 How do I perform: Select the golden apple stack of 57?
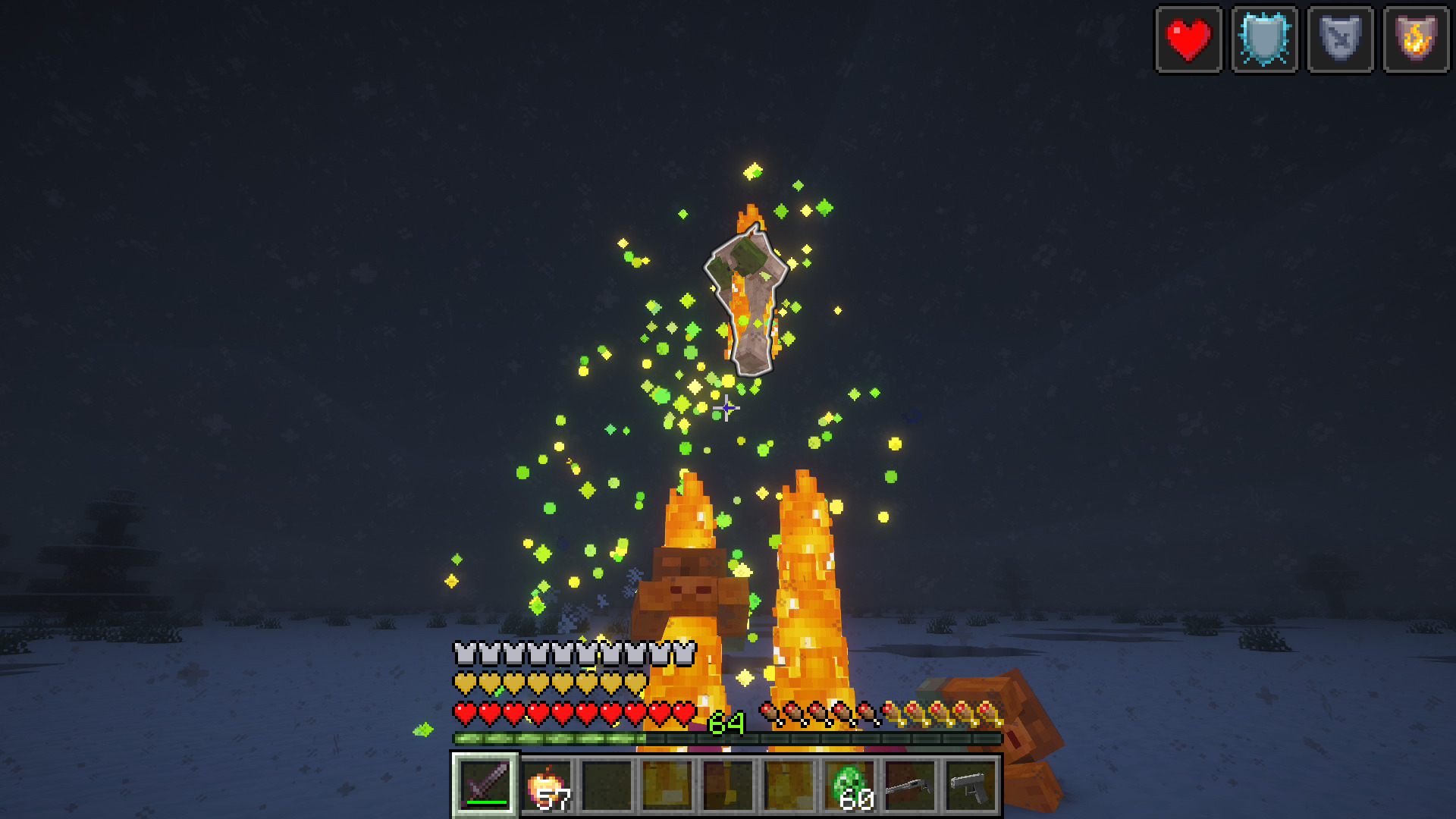pos(546,785)
